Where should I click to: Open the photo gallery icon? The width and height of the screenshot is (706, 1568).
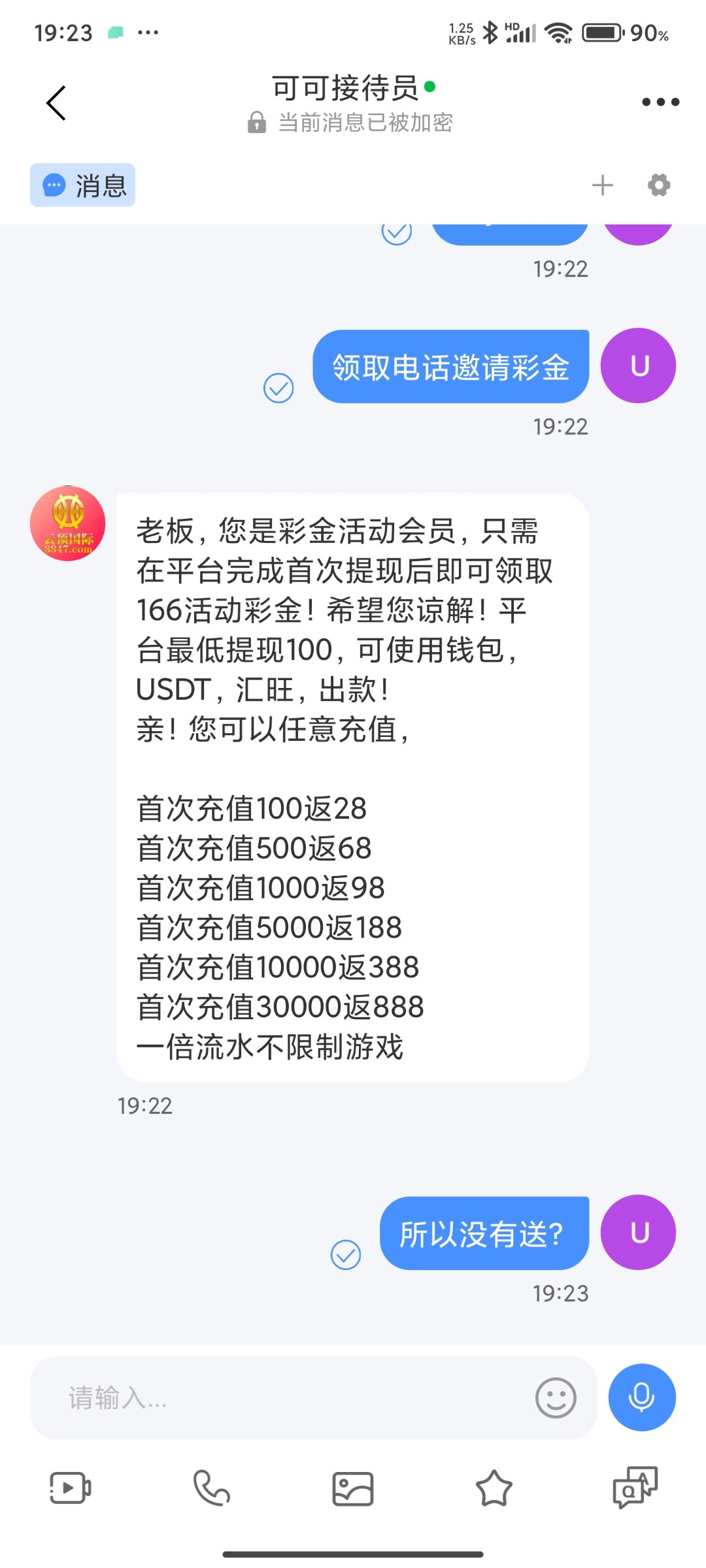click(352, 1488)
